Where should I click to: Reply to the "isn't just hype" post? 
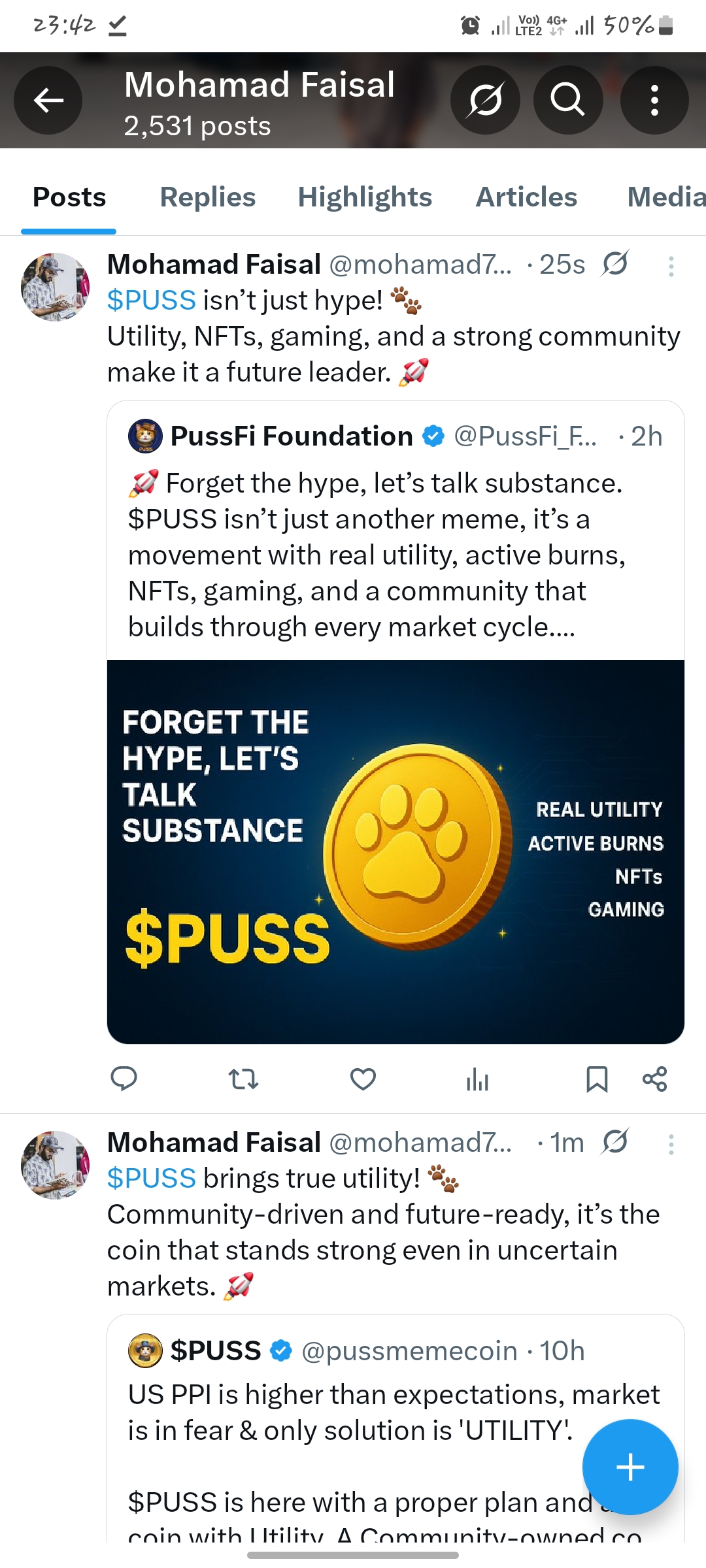124,1079
